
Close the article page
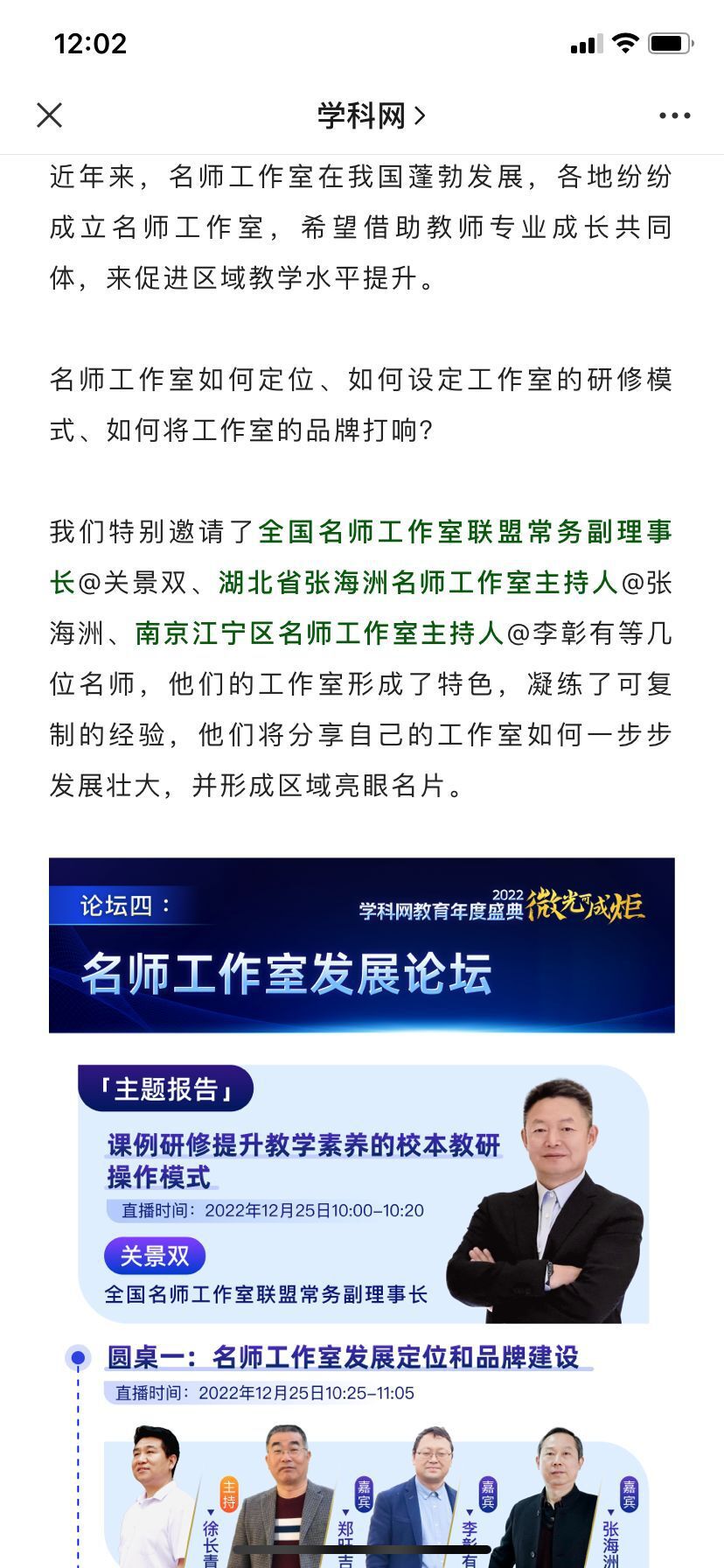click(x=50, y=115)
